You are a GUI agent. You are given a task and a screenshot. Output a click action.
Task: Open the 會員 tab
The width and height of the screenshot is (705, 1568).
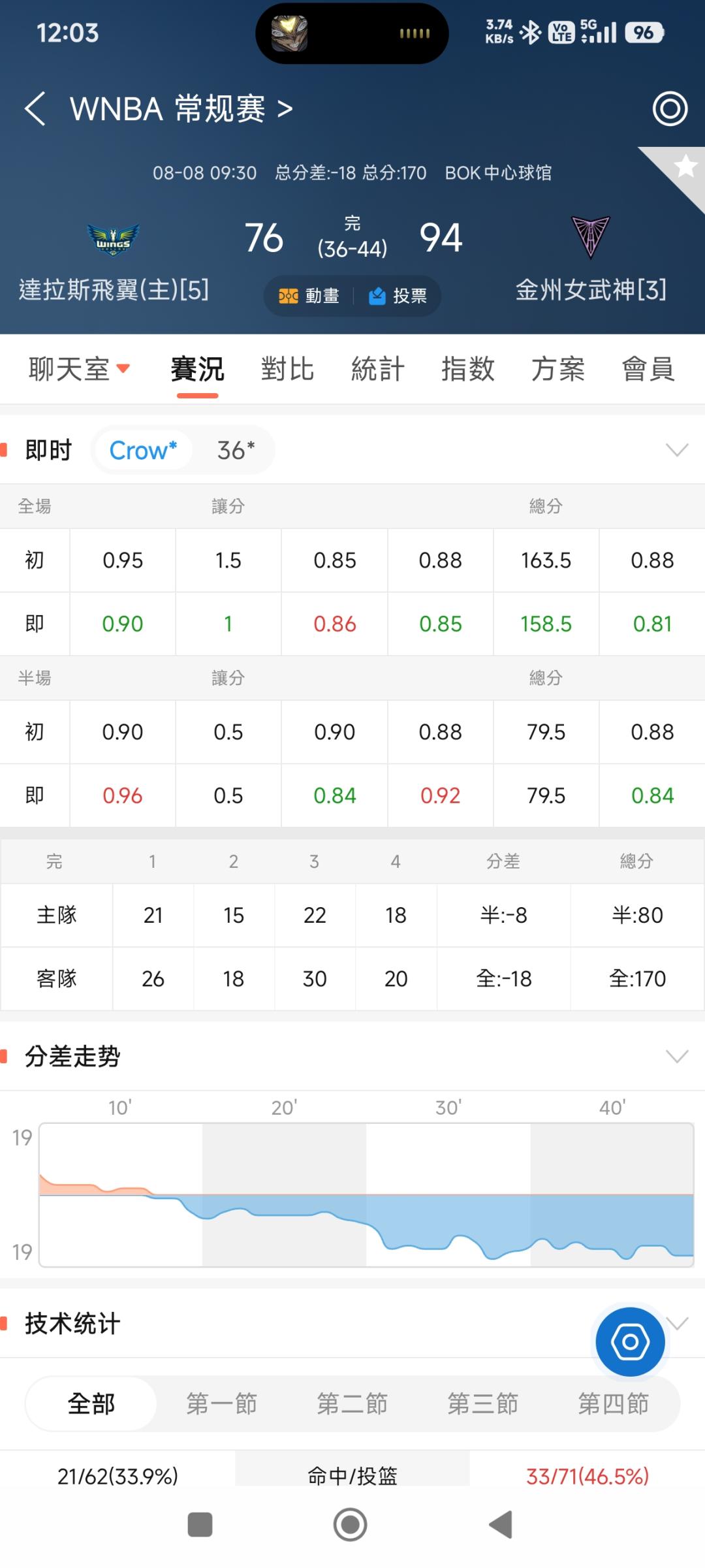pyautogui.click(x=648, y=370)
